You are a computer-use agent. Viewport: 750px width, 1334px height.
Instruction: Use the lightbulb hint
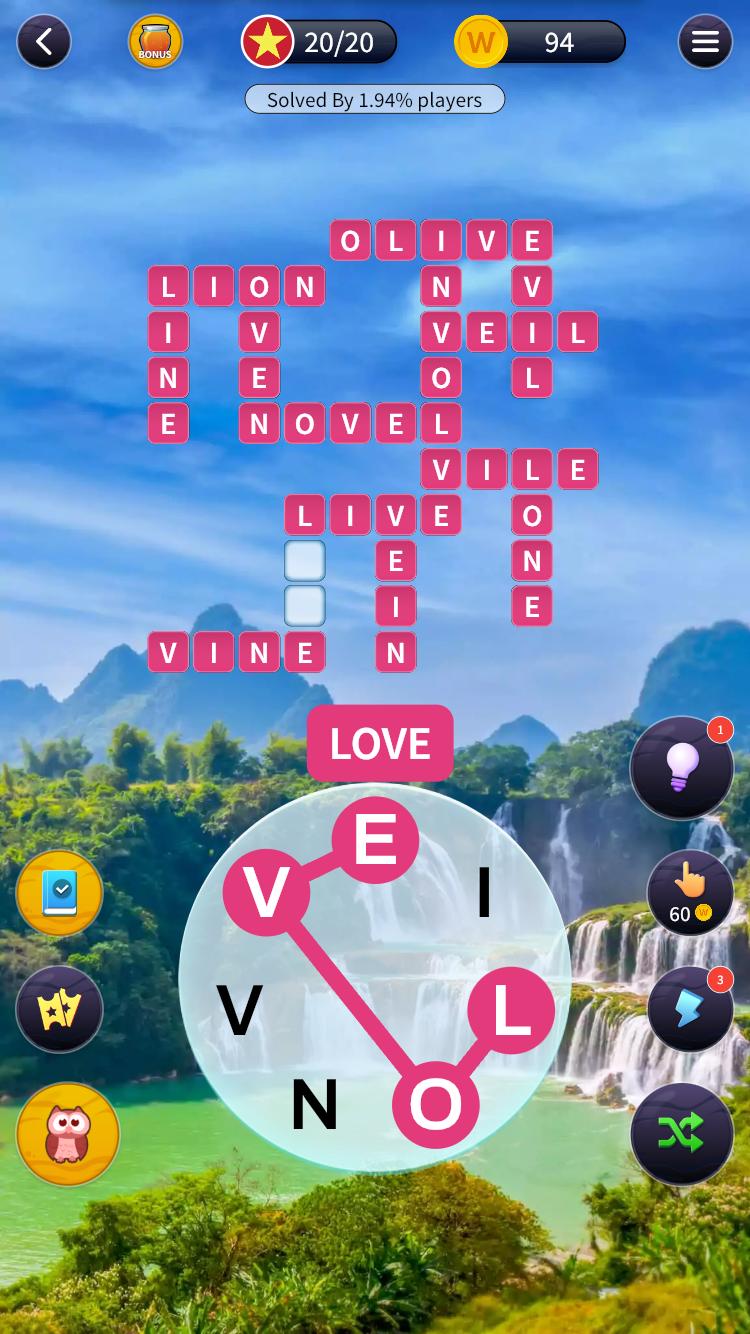pyautogui.click(x=681, y=768)
